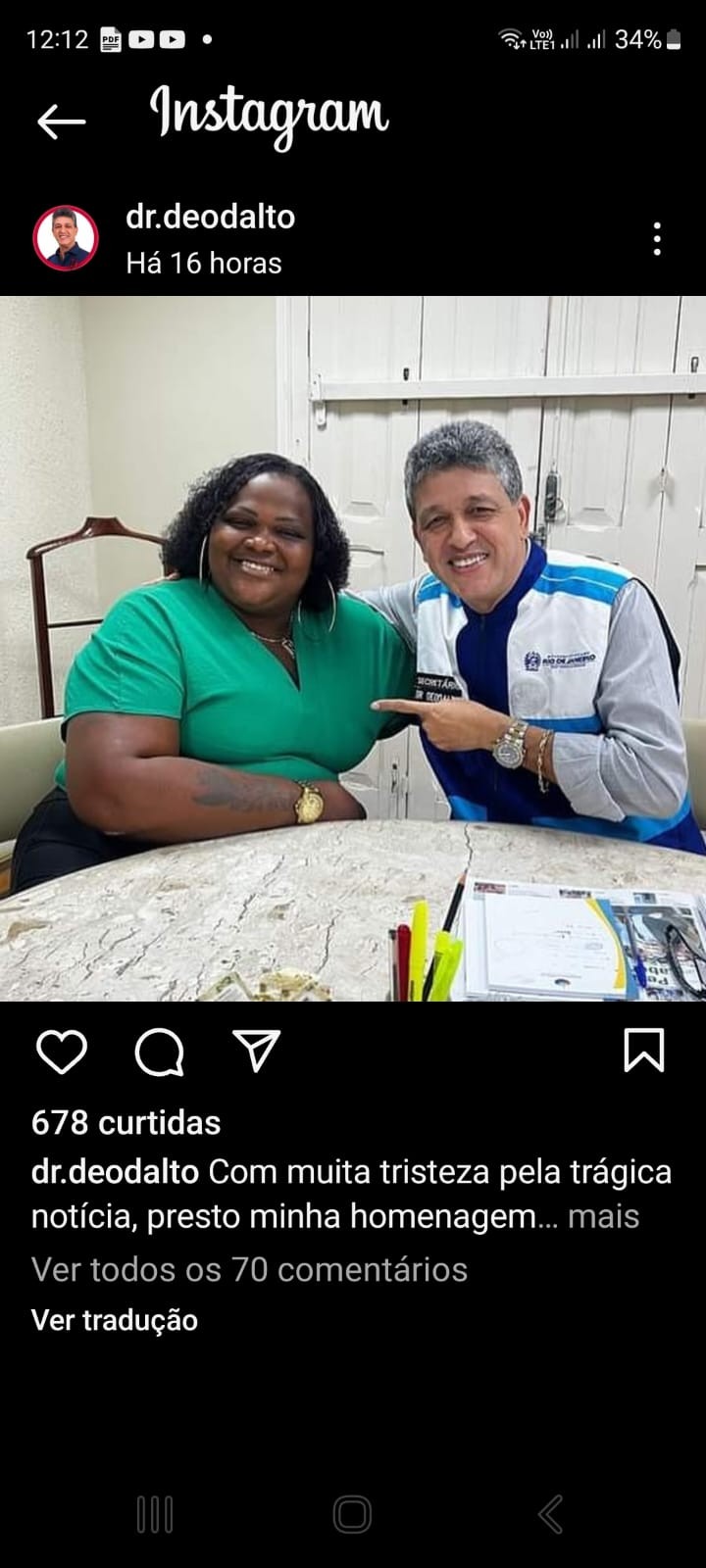Ver todos os 70 comentários
The image size is (706, 1568).
(x=249, y=1269)
